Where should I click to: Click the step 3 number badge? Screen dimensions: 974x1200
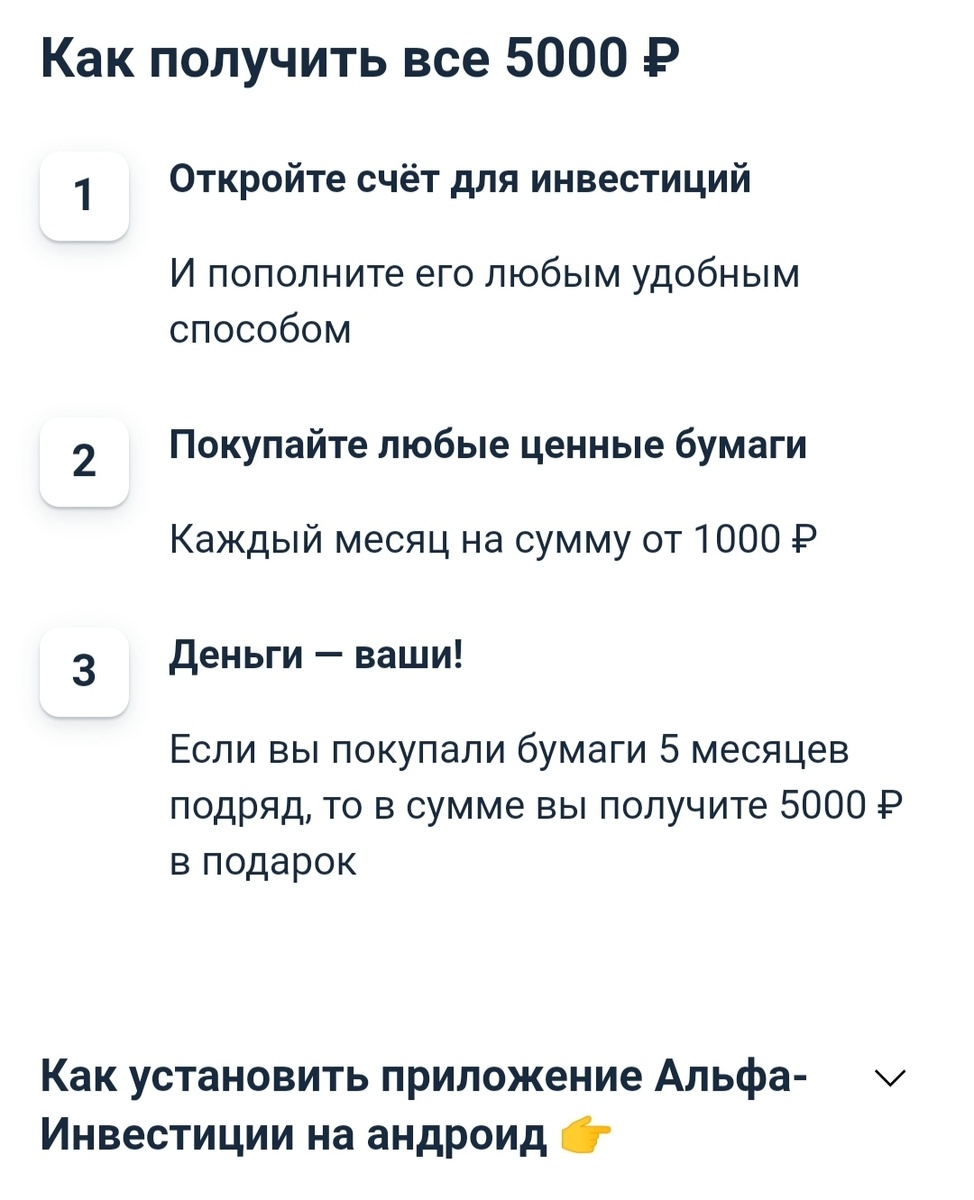(84, 674)
